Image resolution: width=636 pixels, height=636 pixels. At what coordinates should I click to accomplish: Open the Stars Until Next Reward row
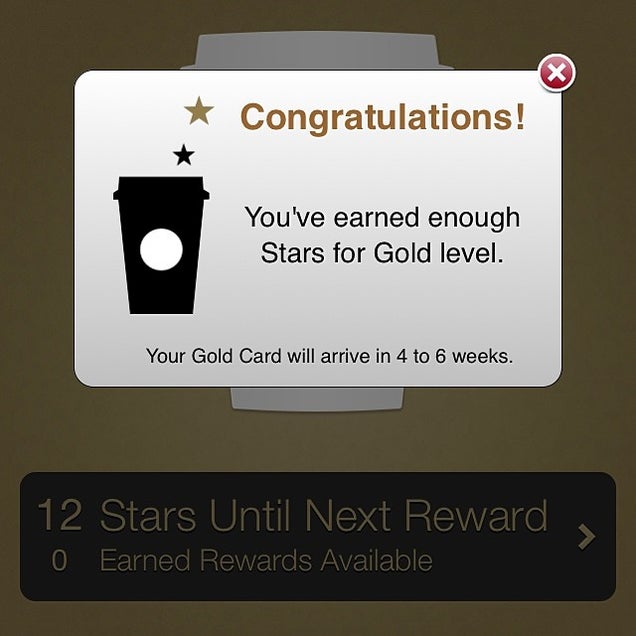click(x=317, y=536)
